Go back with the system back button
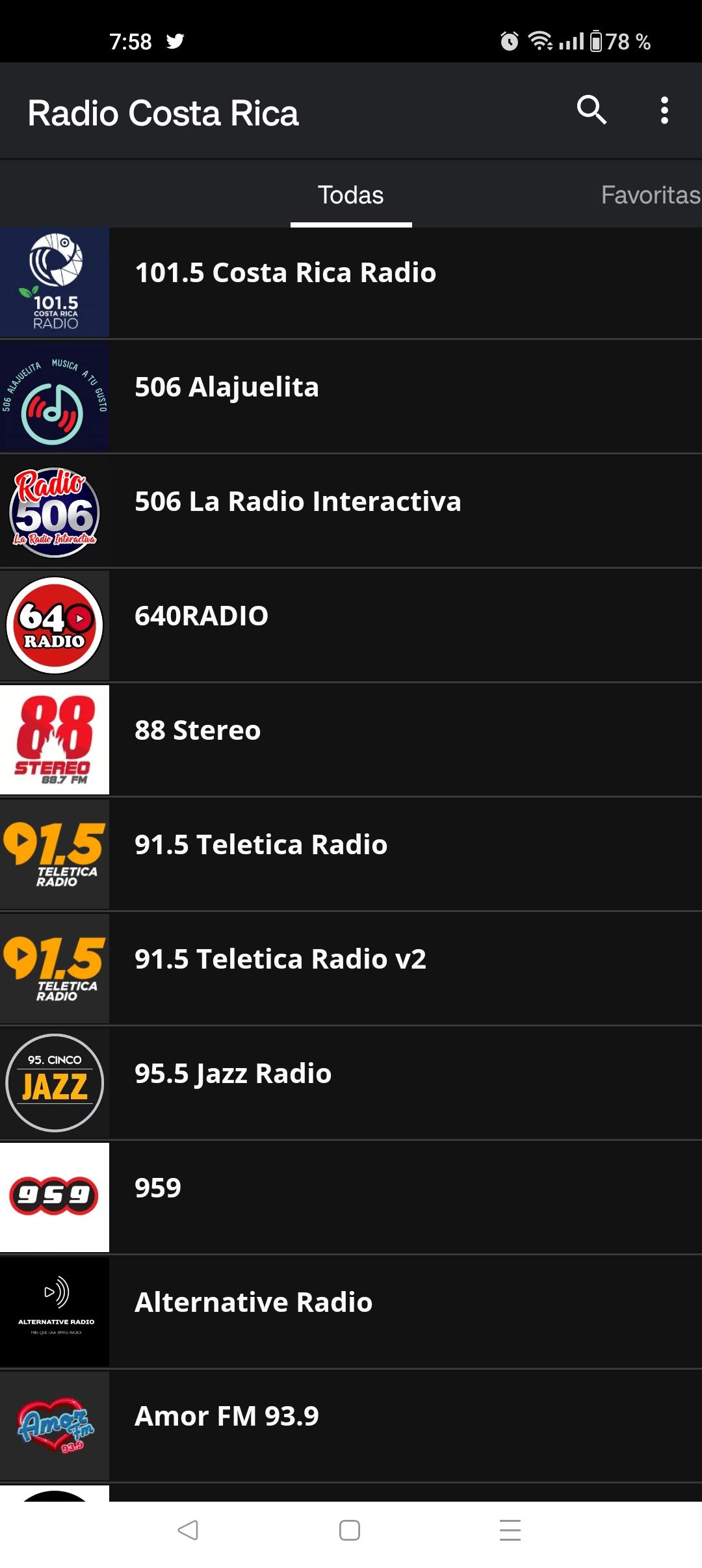The image size is (702, 1568). pos(188,1530)
